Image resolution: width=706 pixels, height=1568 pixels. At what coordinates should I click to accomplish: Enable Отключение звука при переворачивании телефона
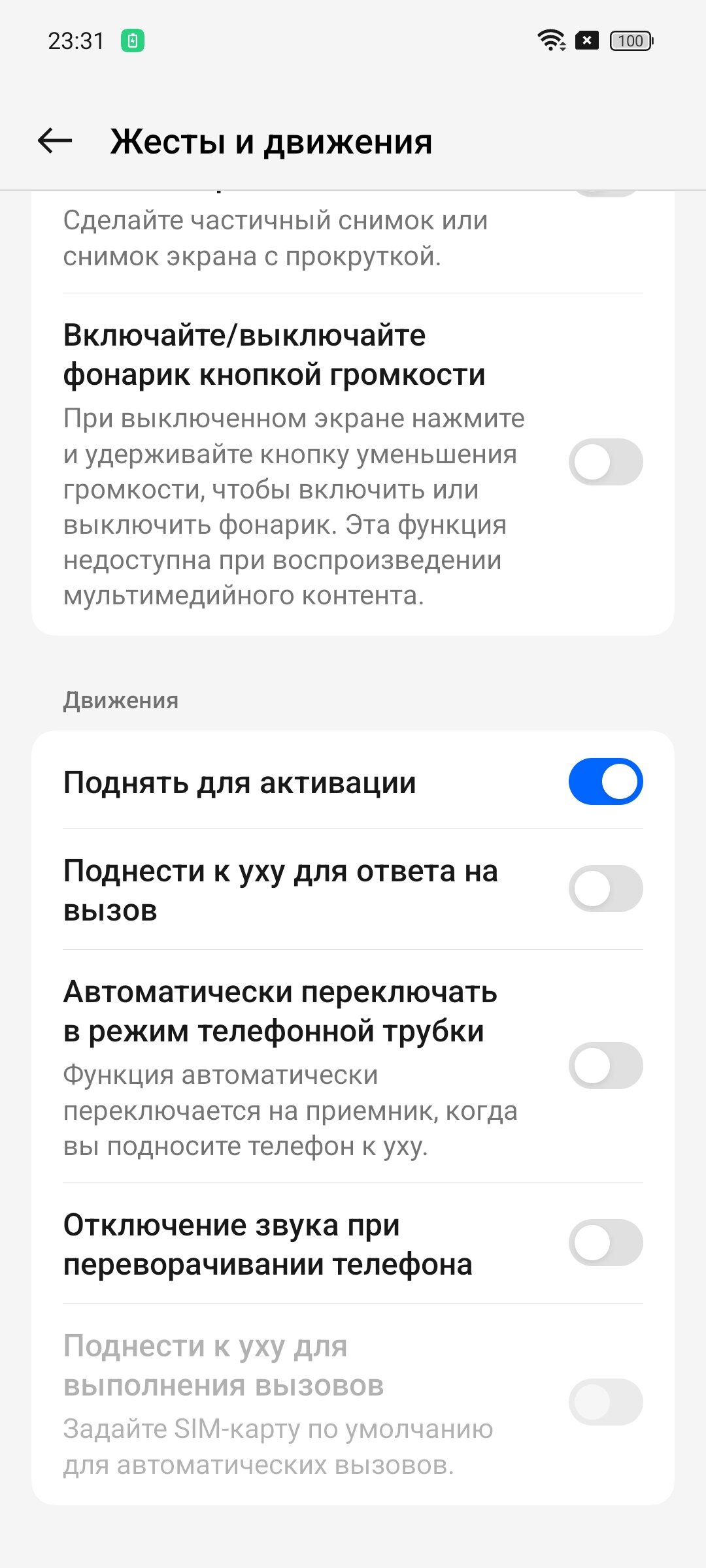605,1243
